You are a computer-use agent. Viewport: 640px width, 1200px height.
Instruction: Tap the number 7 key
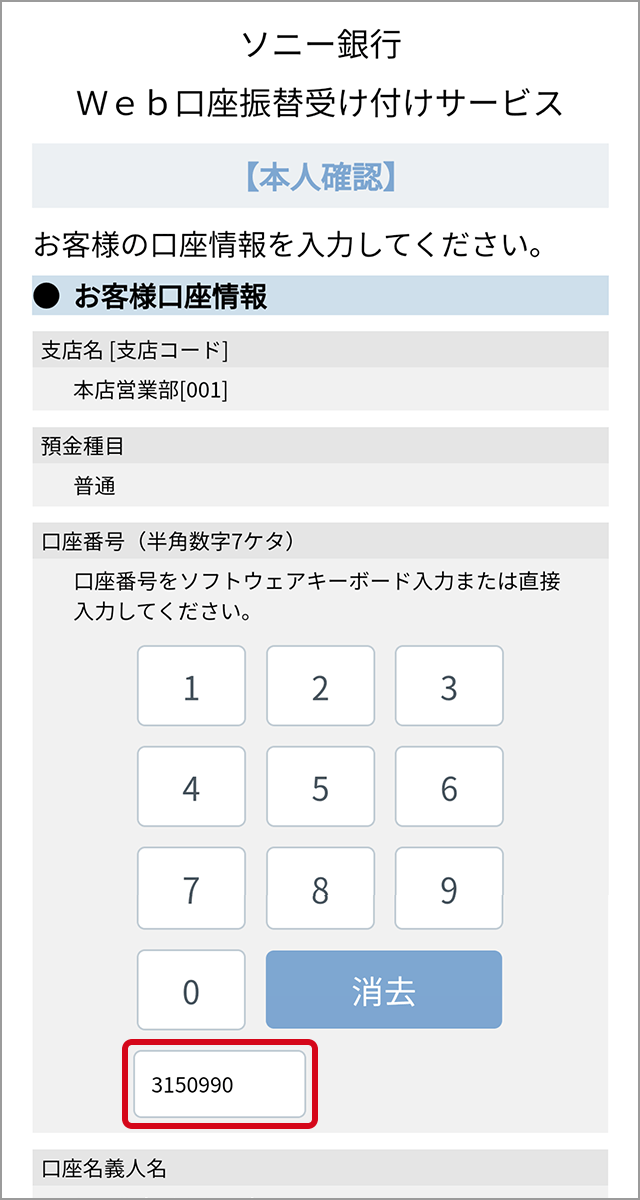coord(191,888)
